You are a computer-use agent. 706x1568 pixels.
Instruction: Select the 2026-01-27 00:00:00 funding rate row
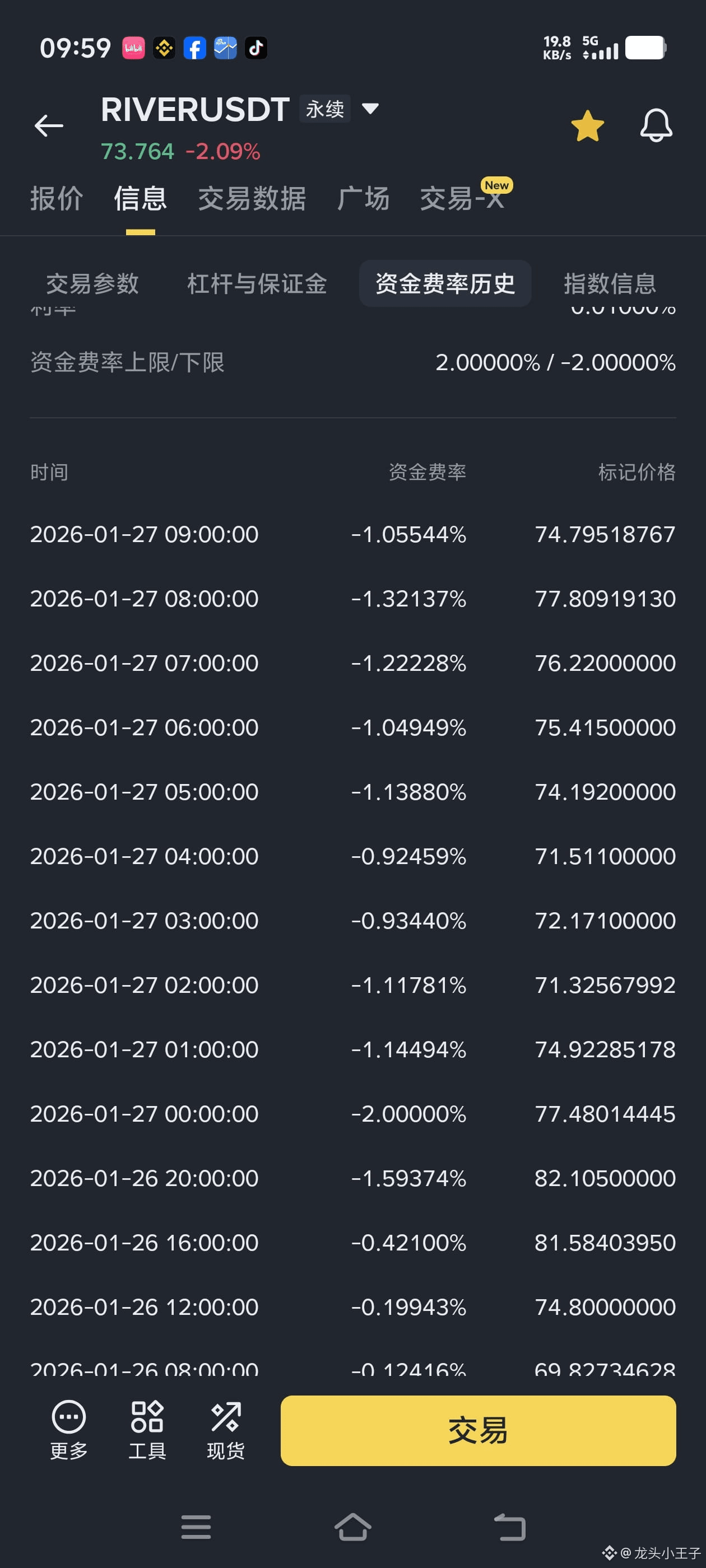coord(352,1114)
